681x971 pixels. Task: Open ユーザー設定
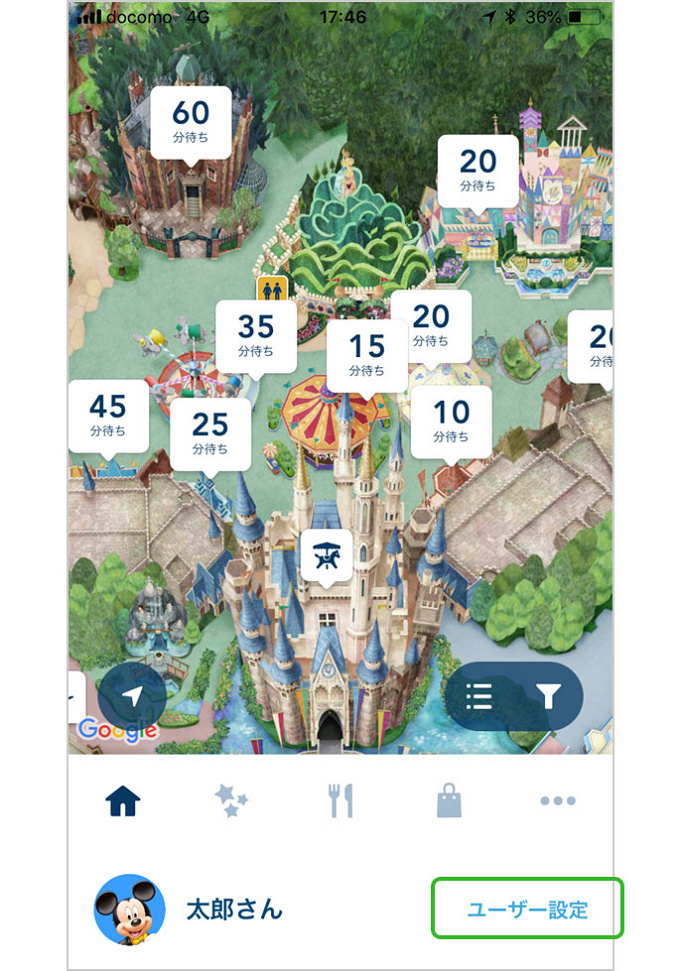pyautogui.click(x=527, y=909)
